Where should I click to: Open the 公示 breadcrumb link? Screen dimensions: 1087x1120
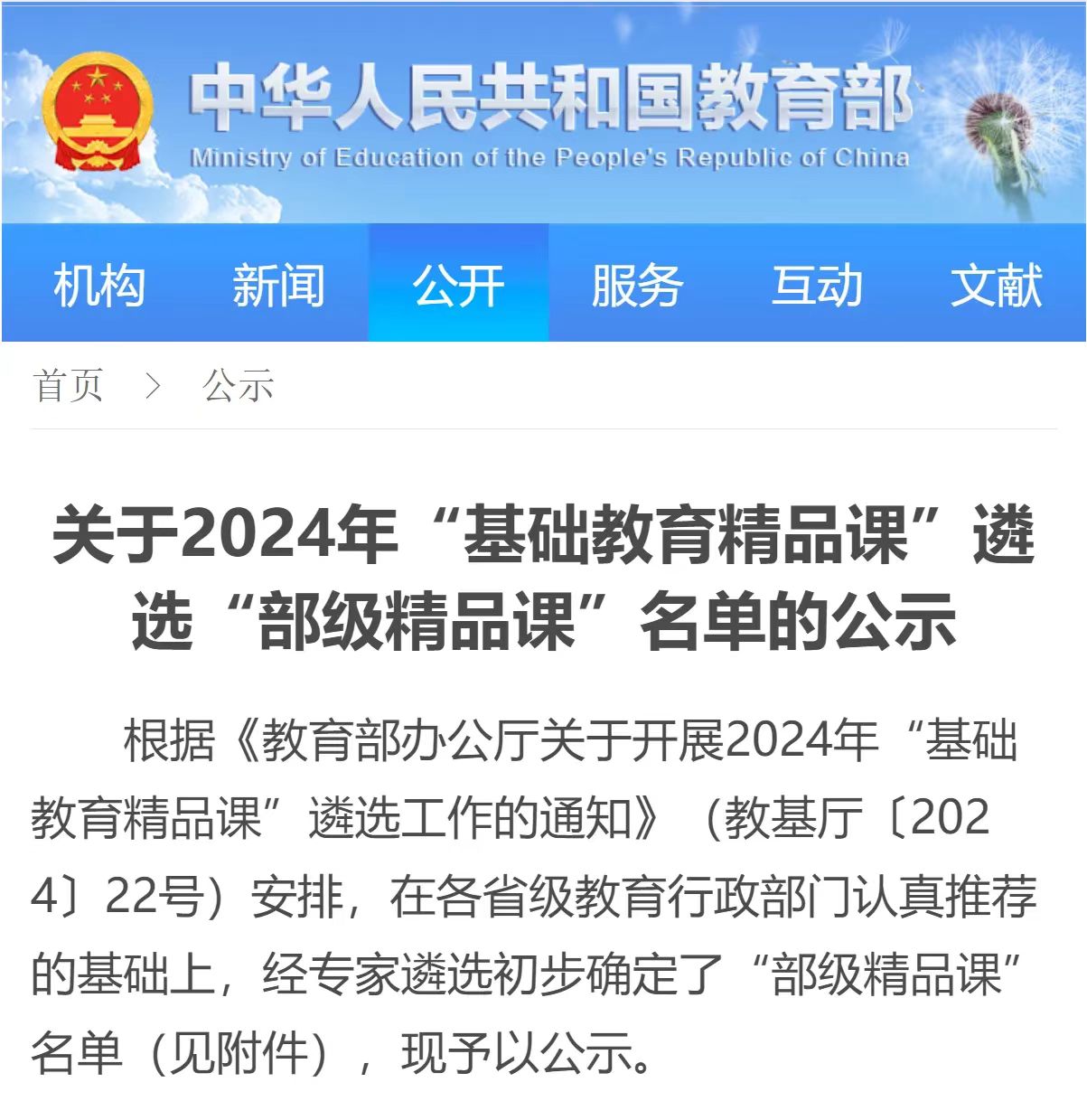[x=238, y=386]
